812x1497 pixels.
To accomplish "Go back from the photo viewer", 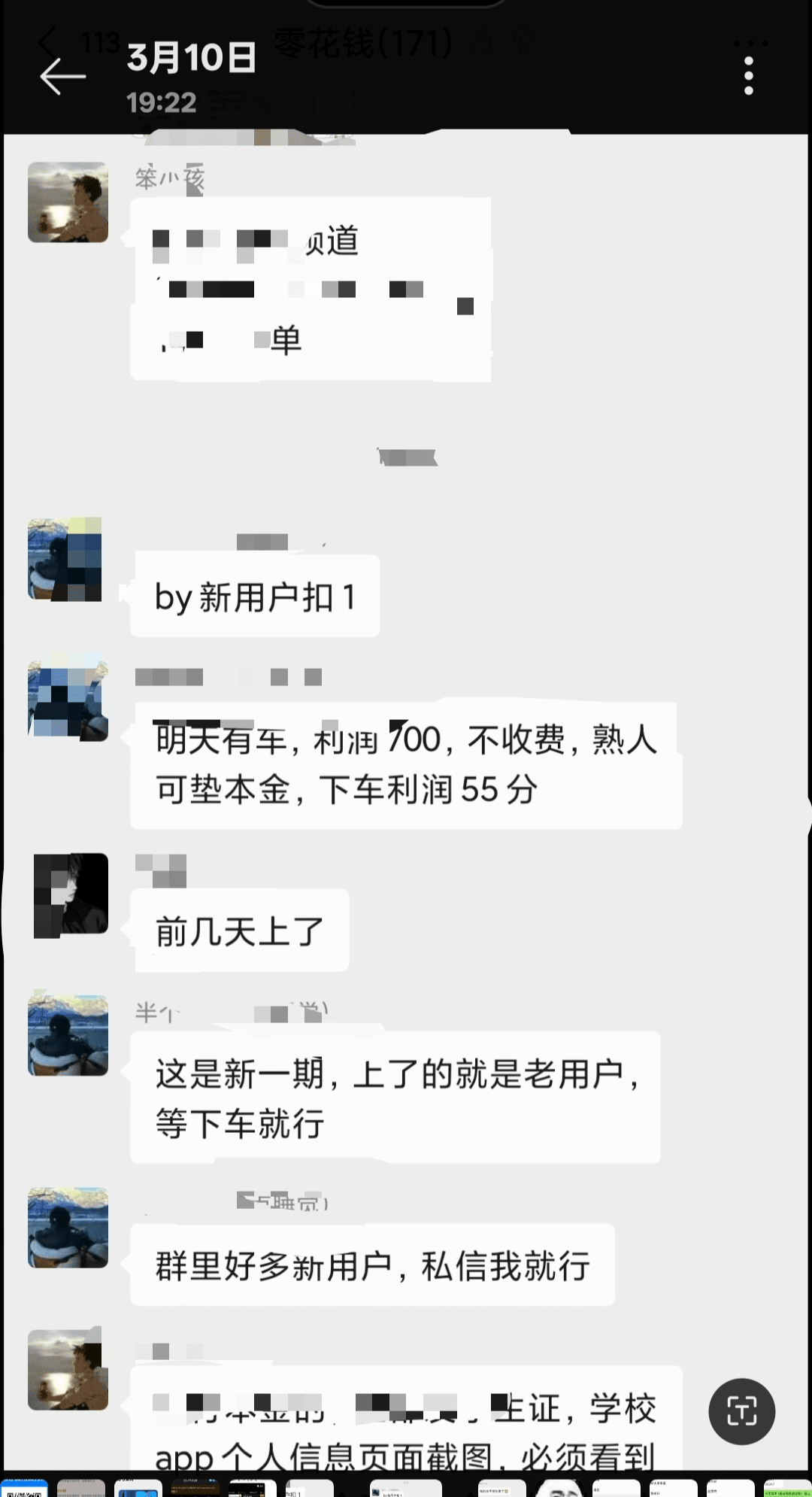I will click(62, 77).
